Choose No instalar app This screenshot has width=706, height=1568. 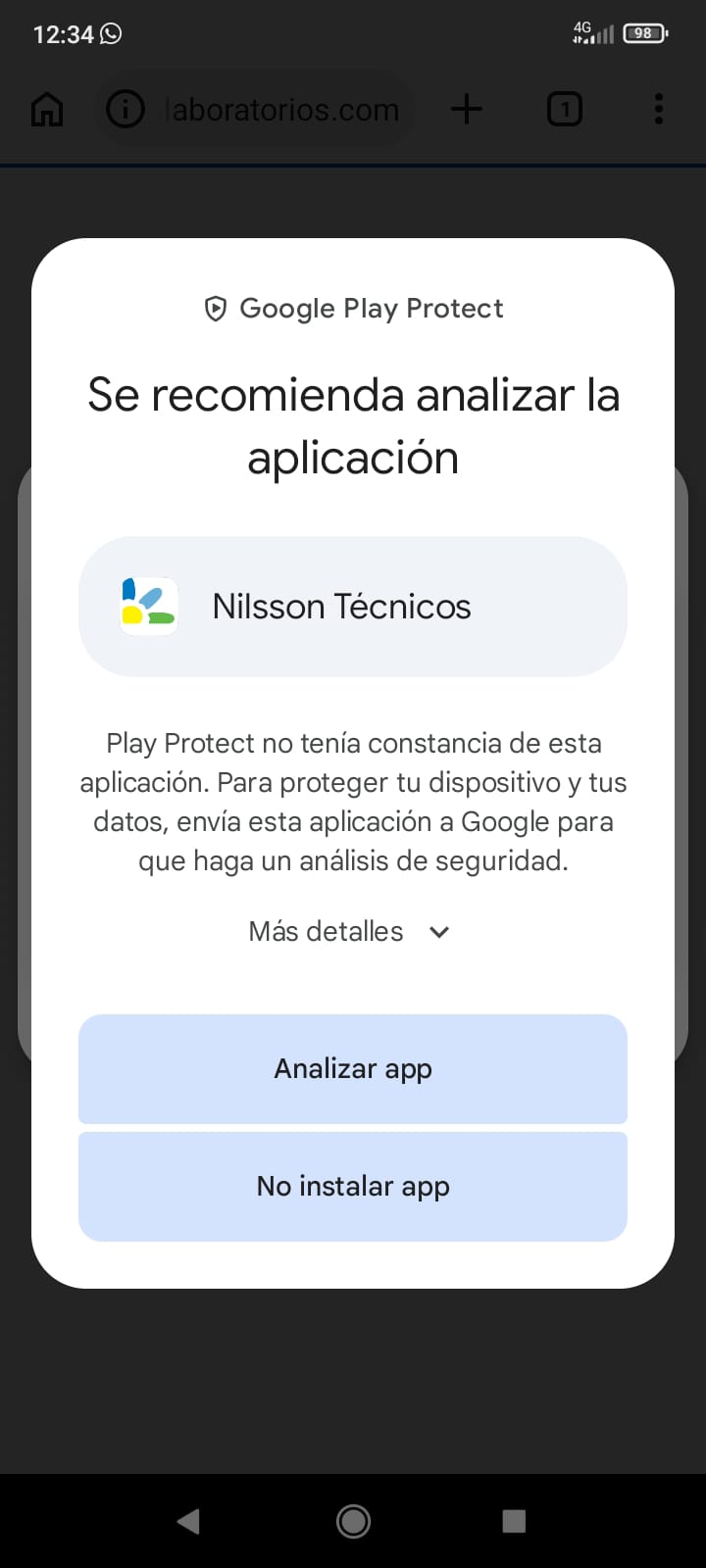click(353, 1186)
